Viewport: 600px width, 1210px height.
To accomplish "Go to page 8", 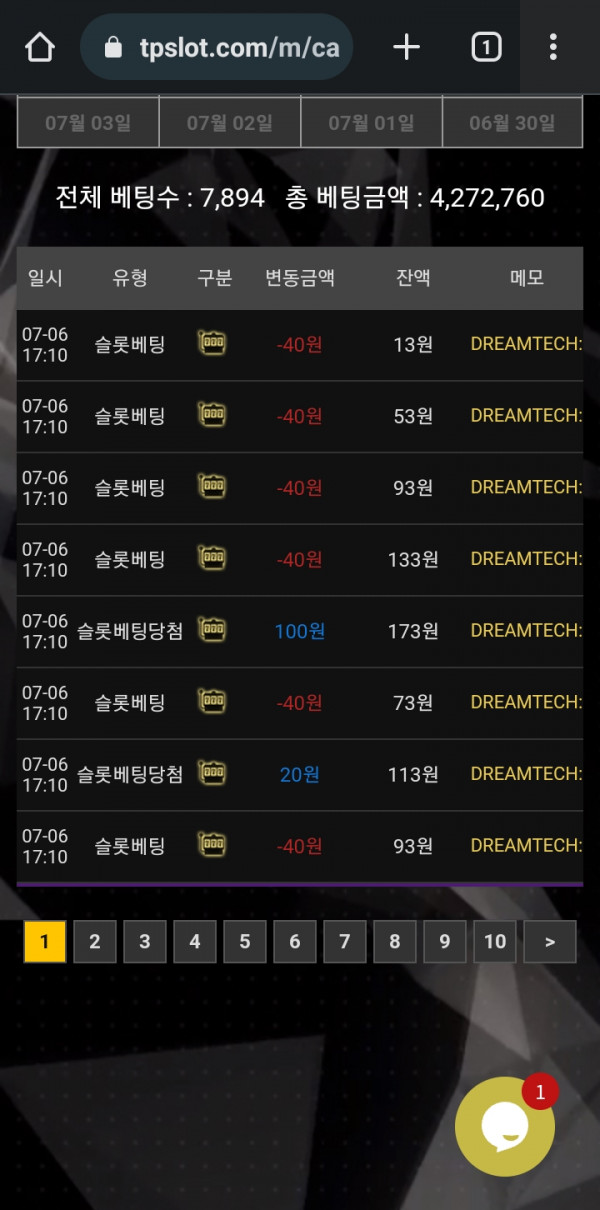I will [x=395, y=942].
